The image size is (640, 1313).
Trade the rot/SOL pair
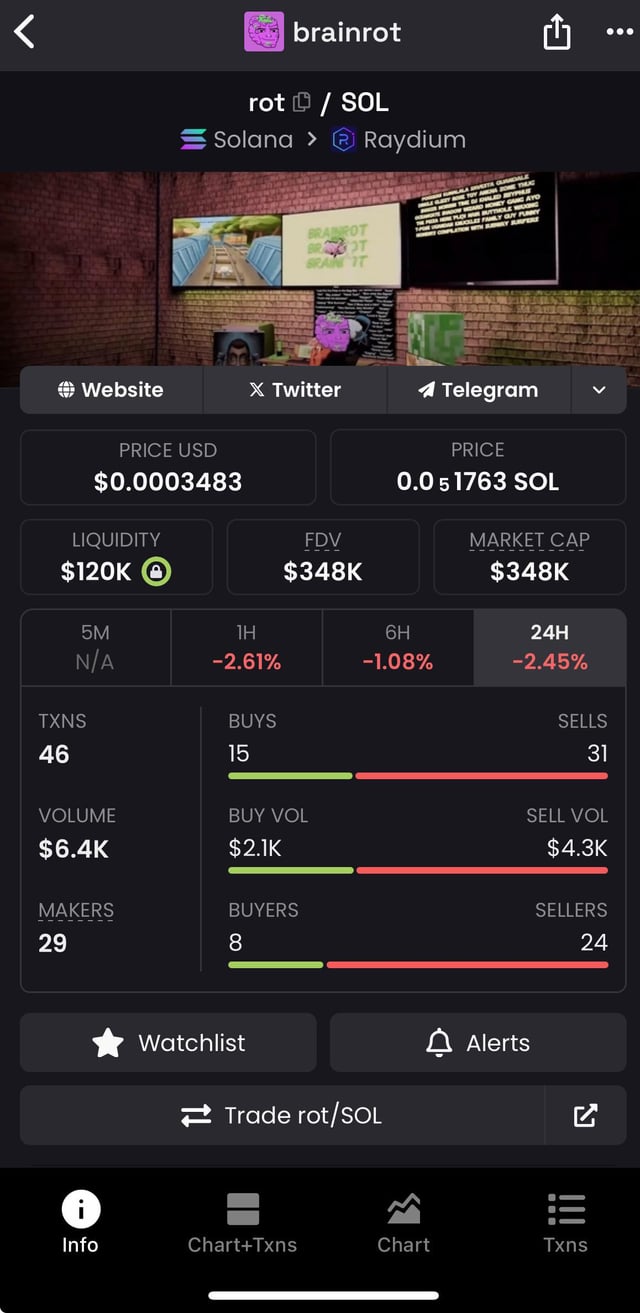[x=282, y=1115]
